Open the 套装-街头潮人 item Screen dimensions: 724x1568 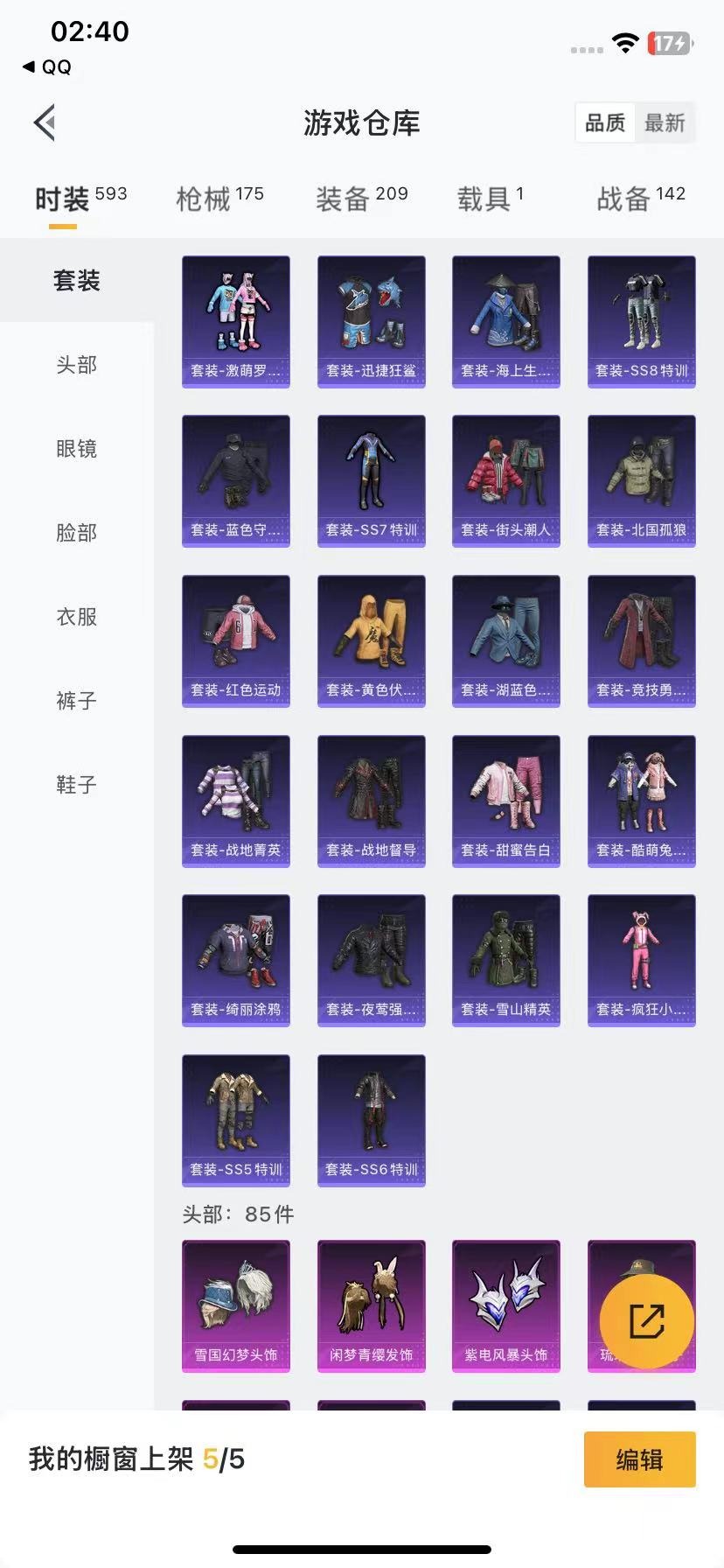tap(505, 481)
